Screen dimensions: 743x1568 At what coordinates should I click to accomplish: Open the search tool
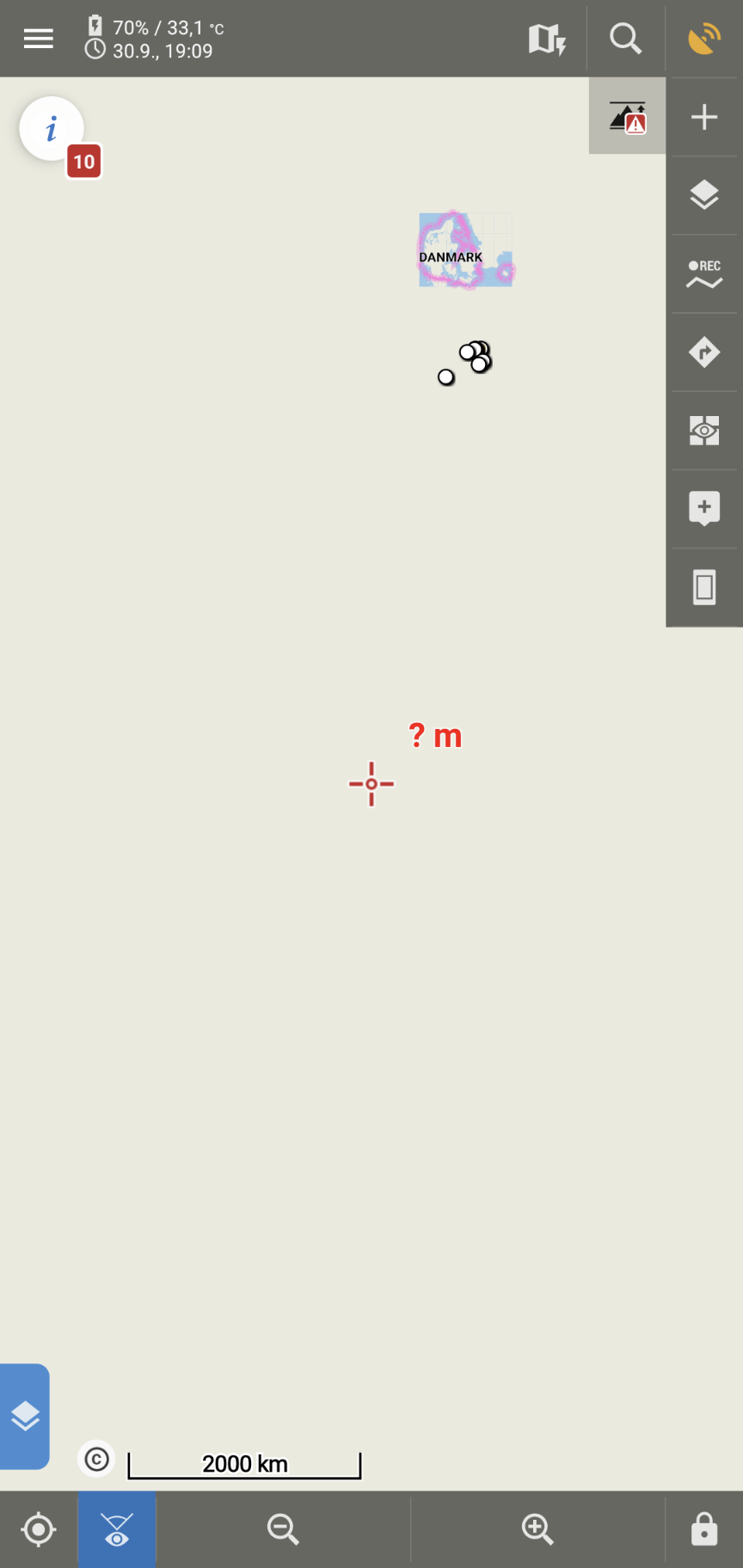tap(625, 39)
